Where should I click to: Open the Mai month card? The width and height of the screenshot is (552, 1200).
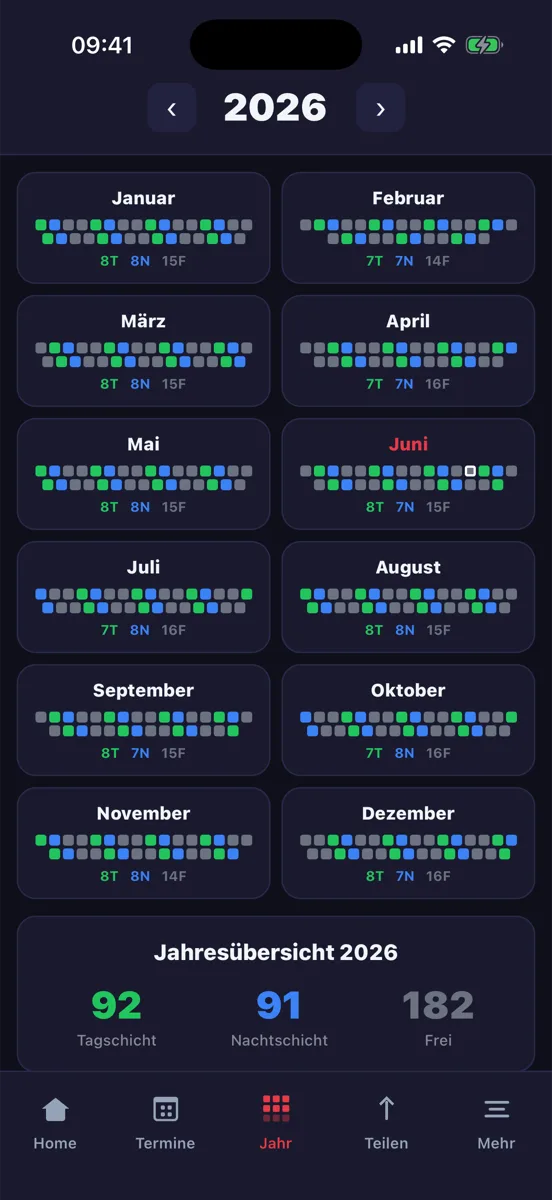144,474
